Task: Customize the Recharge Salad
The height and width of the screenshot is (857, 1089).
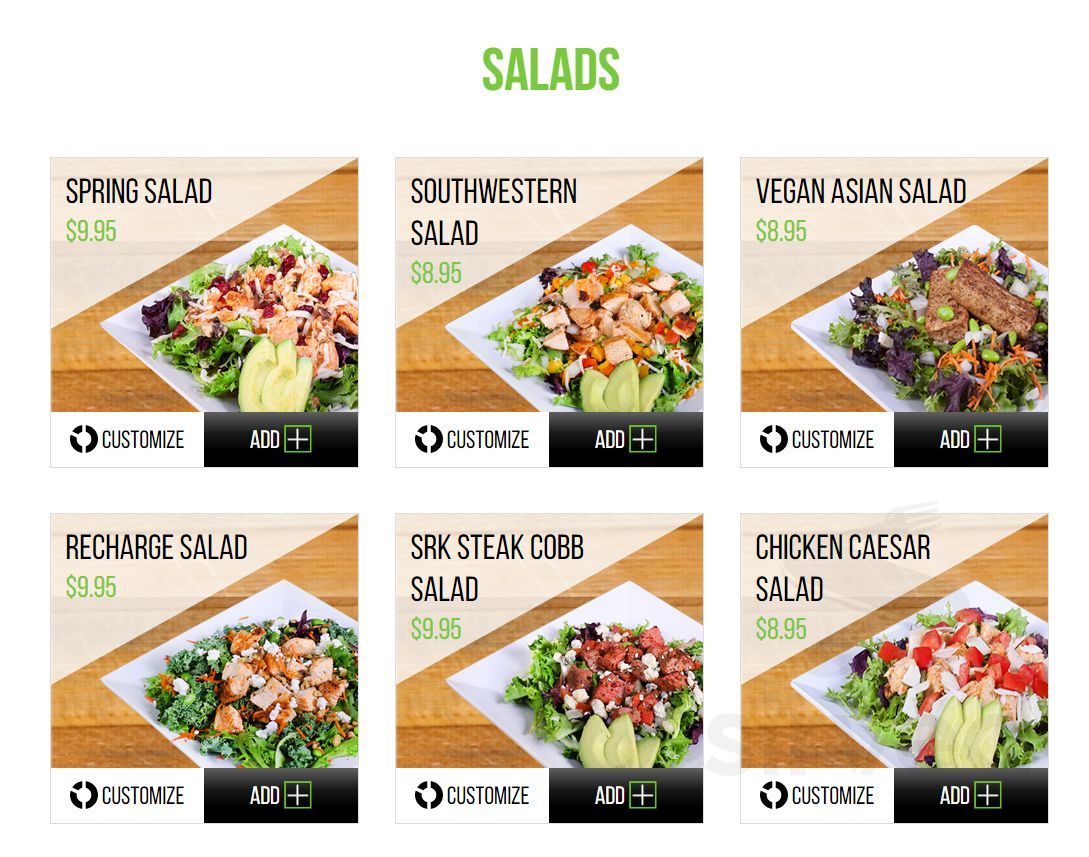Action: (127, 795)
